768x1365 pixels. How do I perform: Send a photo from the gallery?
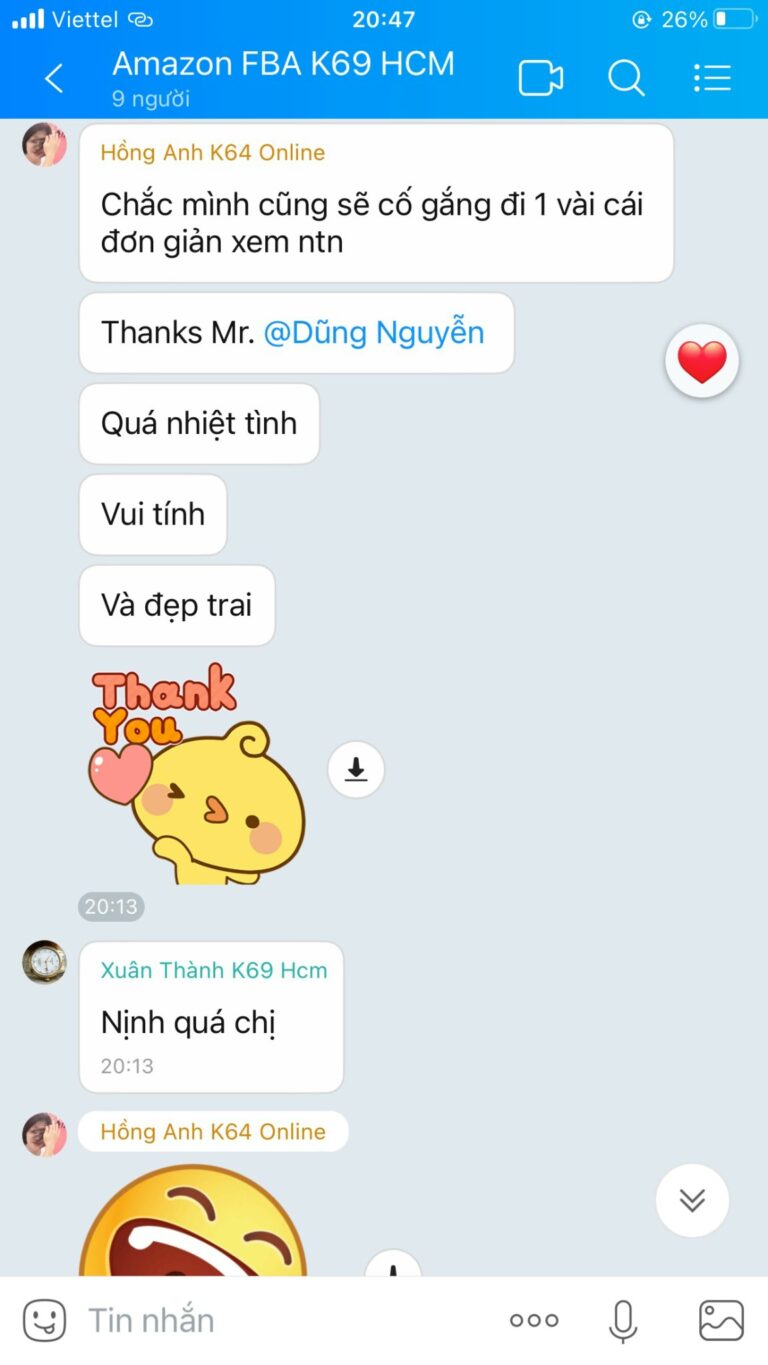point(720,1320)
